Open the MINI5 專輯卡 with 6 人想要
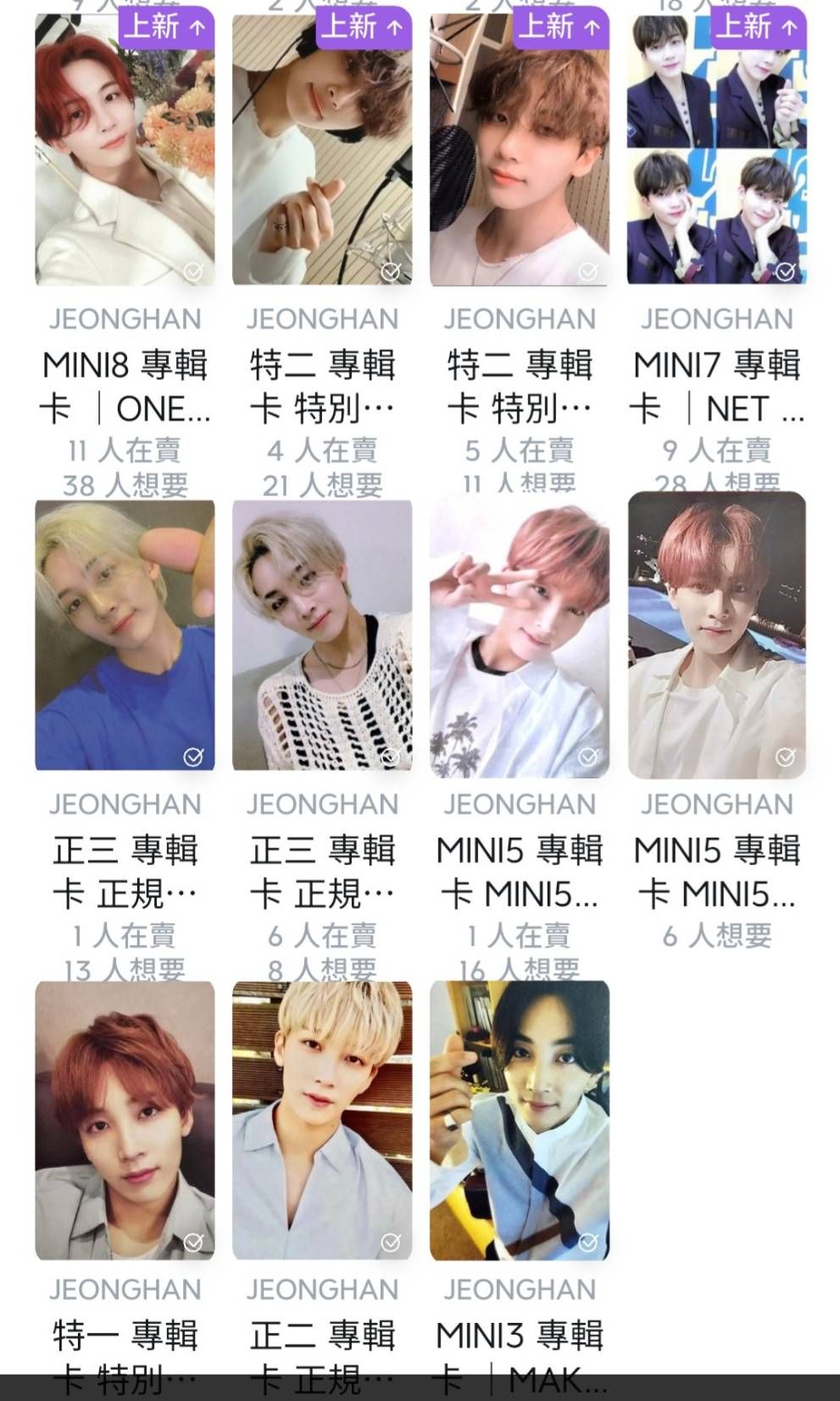 click(716, 635)
